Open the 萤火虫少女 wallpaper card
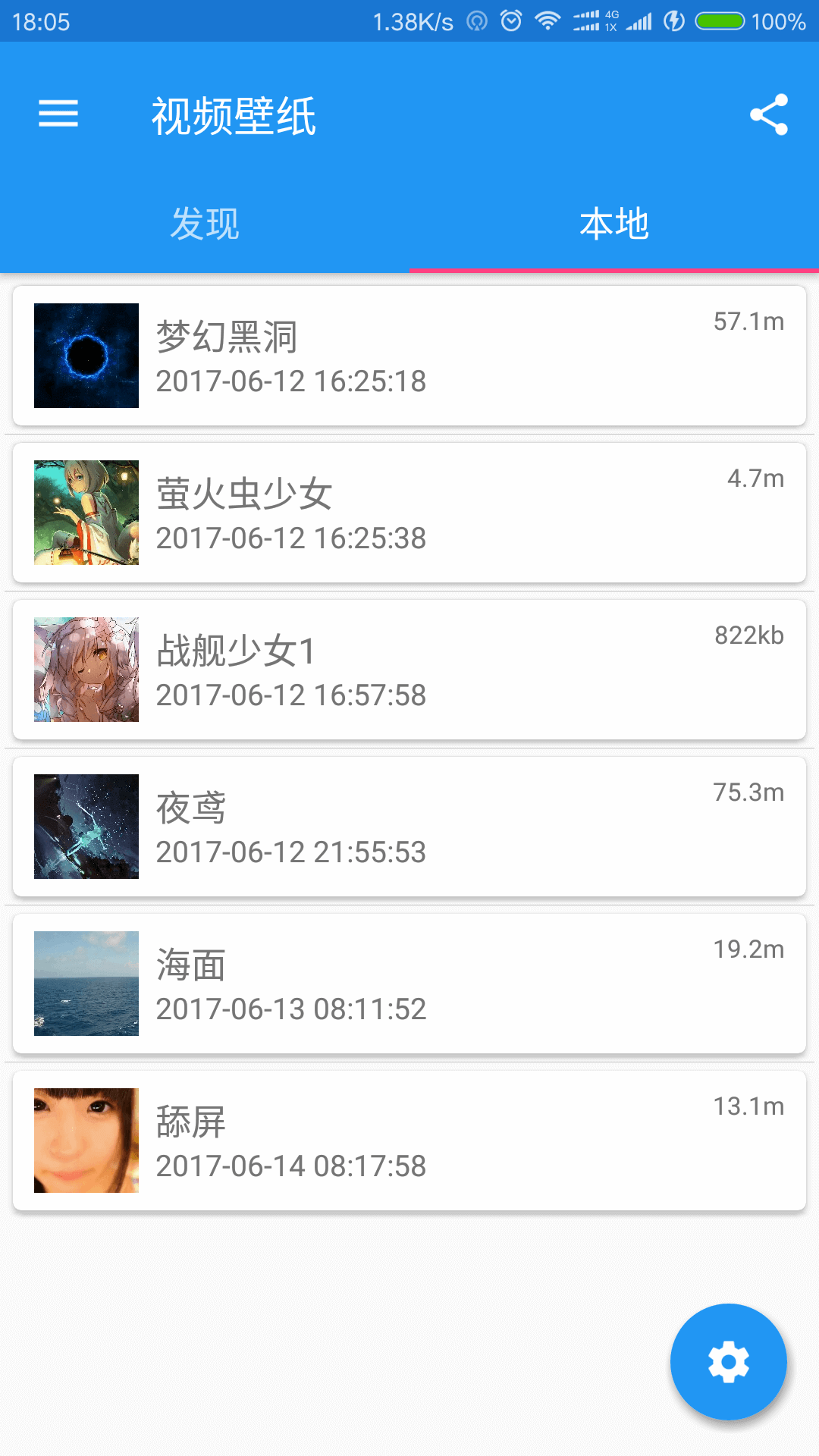 pos(409,513)
